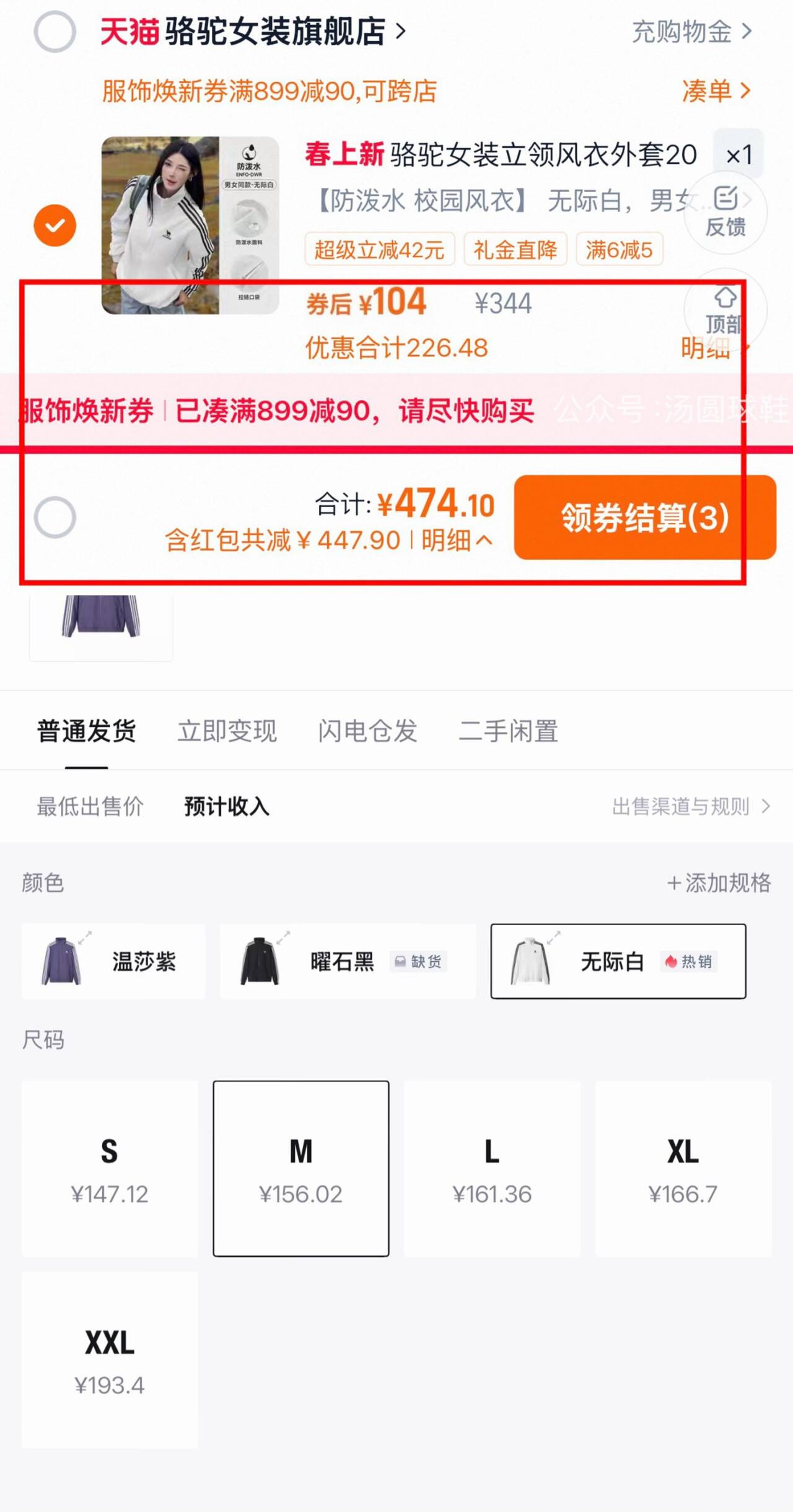
Task: Expand the 含红包共减 明细 breakdown
Action: pyautogui.click(x=456, y=540)
